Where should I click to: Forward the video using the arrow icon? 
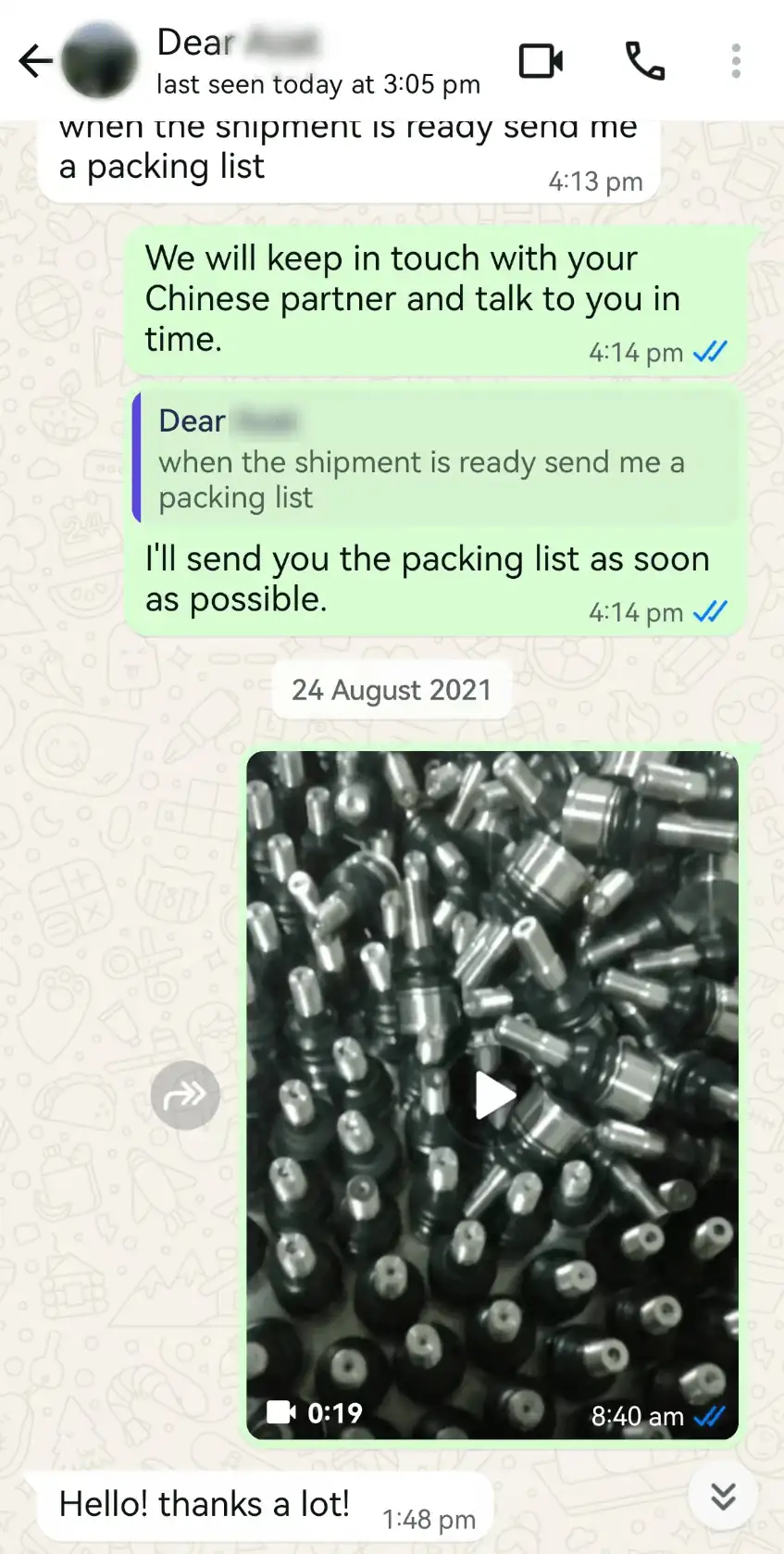tap(185, 1096)
